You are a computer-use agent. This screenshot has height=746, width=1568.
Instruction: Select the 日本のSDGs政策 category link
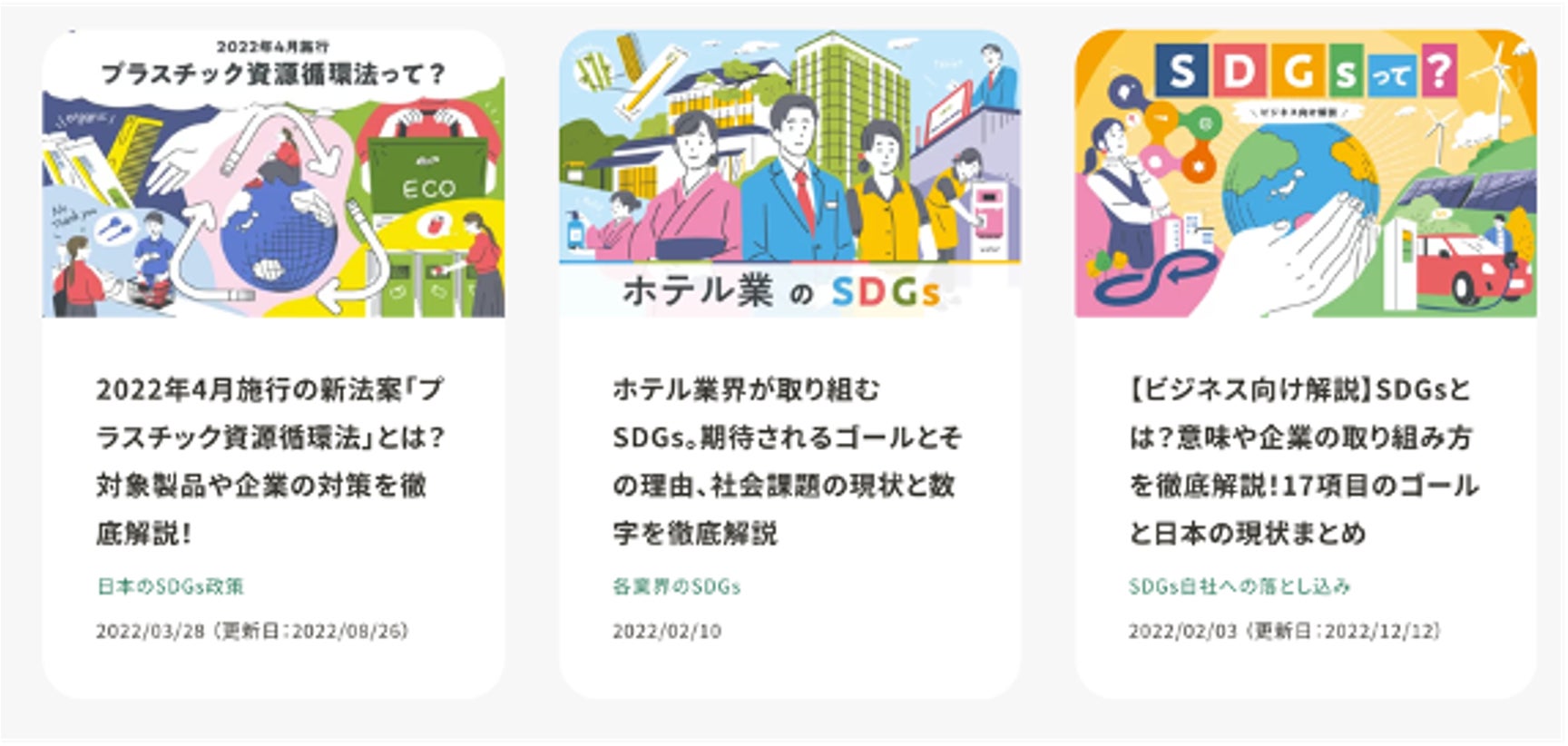pyautogui.click(x=171, y=586)
